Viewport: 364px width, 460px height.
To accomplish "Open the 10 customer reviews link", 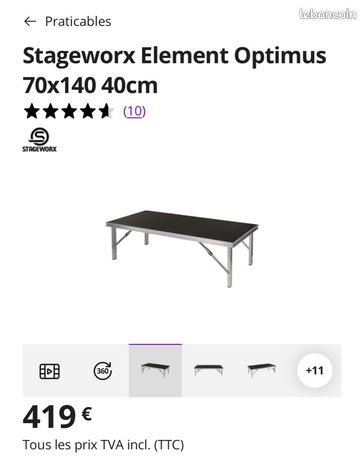I will [x=135, y=111].
